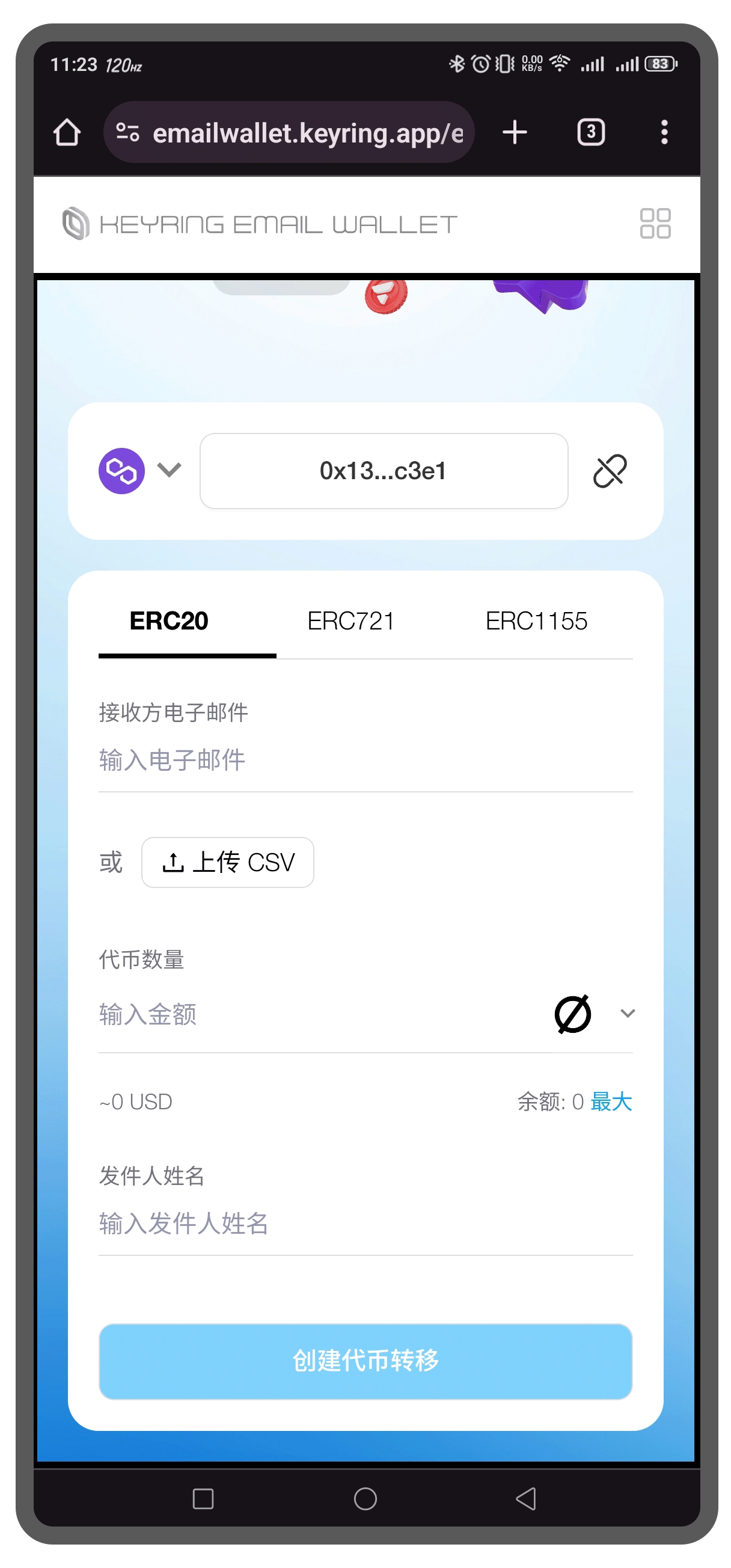Open the browser home page
Viewport: 731px width, 1568px height.
tap(67, 132)
